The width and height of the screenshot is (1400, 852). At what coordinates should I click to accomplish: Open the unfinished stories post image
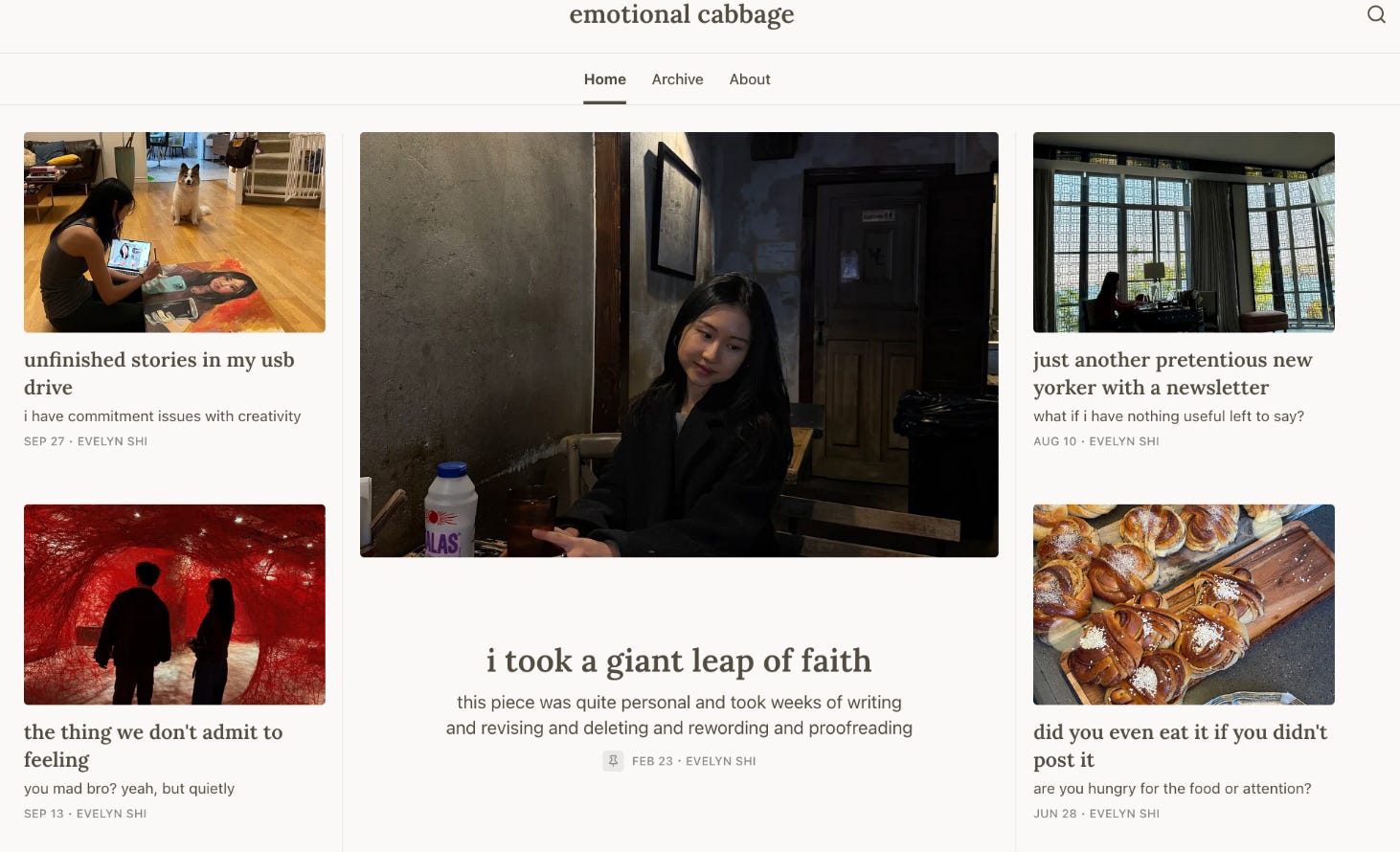(x=174, y=233)
